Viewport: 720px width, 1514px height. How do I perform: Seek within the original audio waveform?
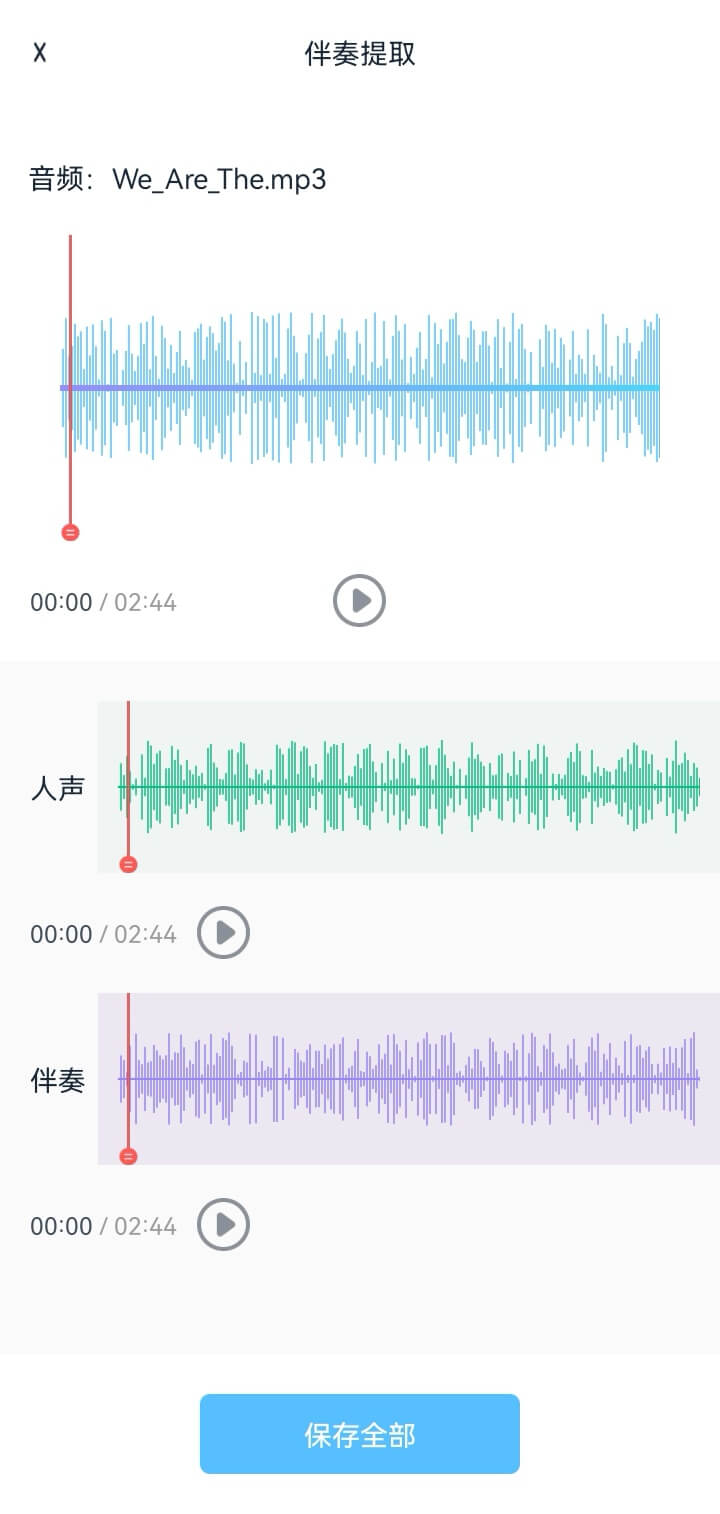point(360,388)
